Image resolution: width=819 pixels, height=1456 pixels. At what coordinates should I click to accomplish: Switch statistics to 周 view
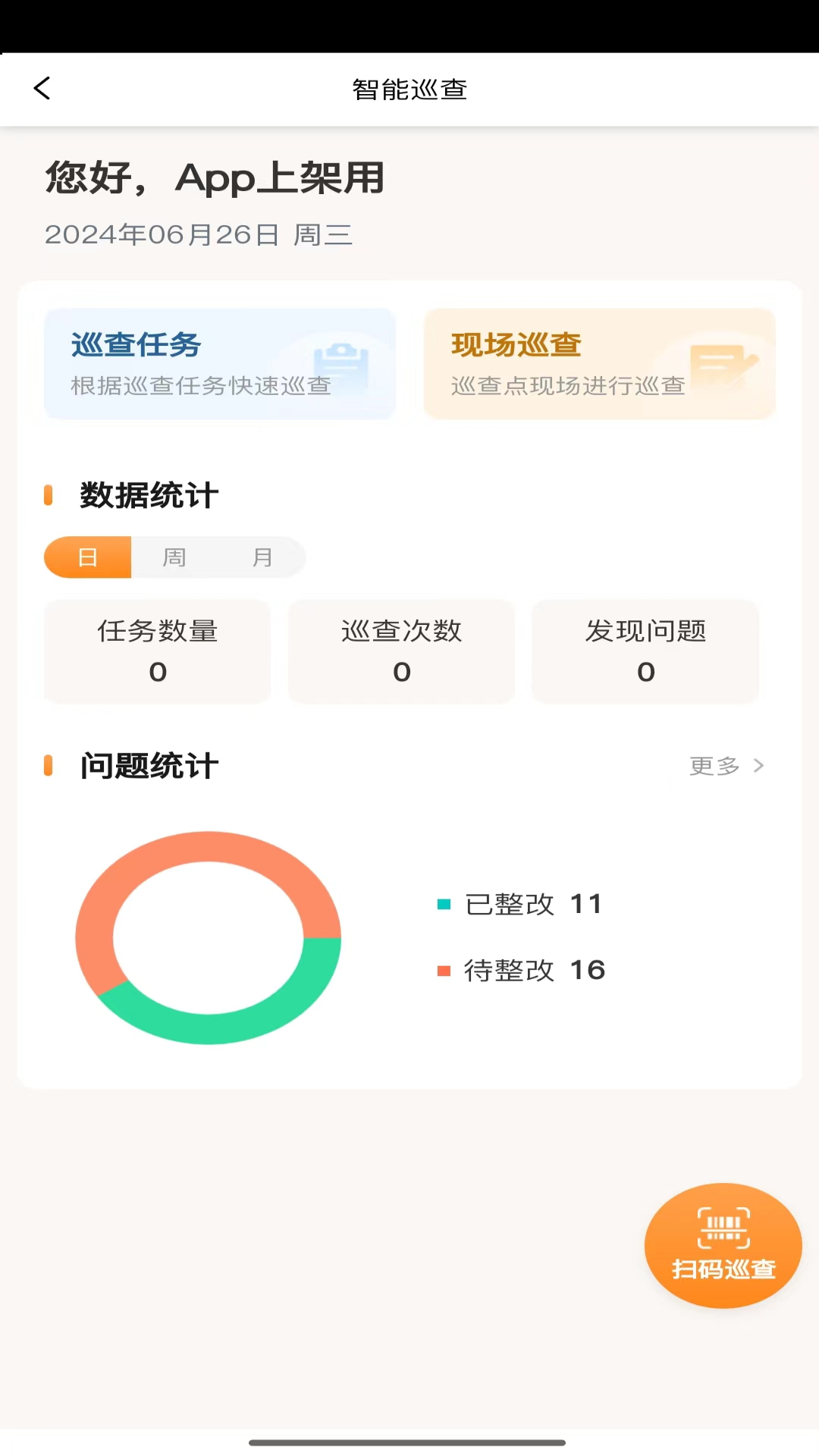click(x=175, y=557)
